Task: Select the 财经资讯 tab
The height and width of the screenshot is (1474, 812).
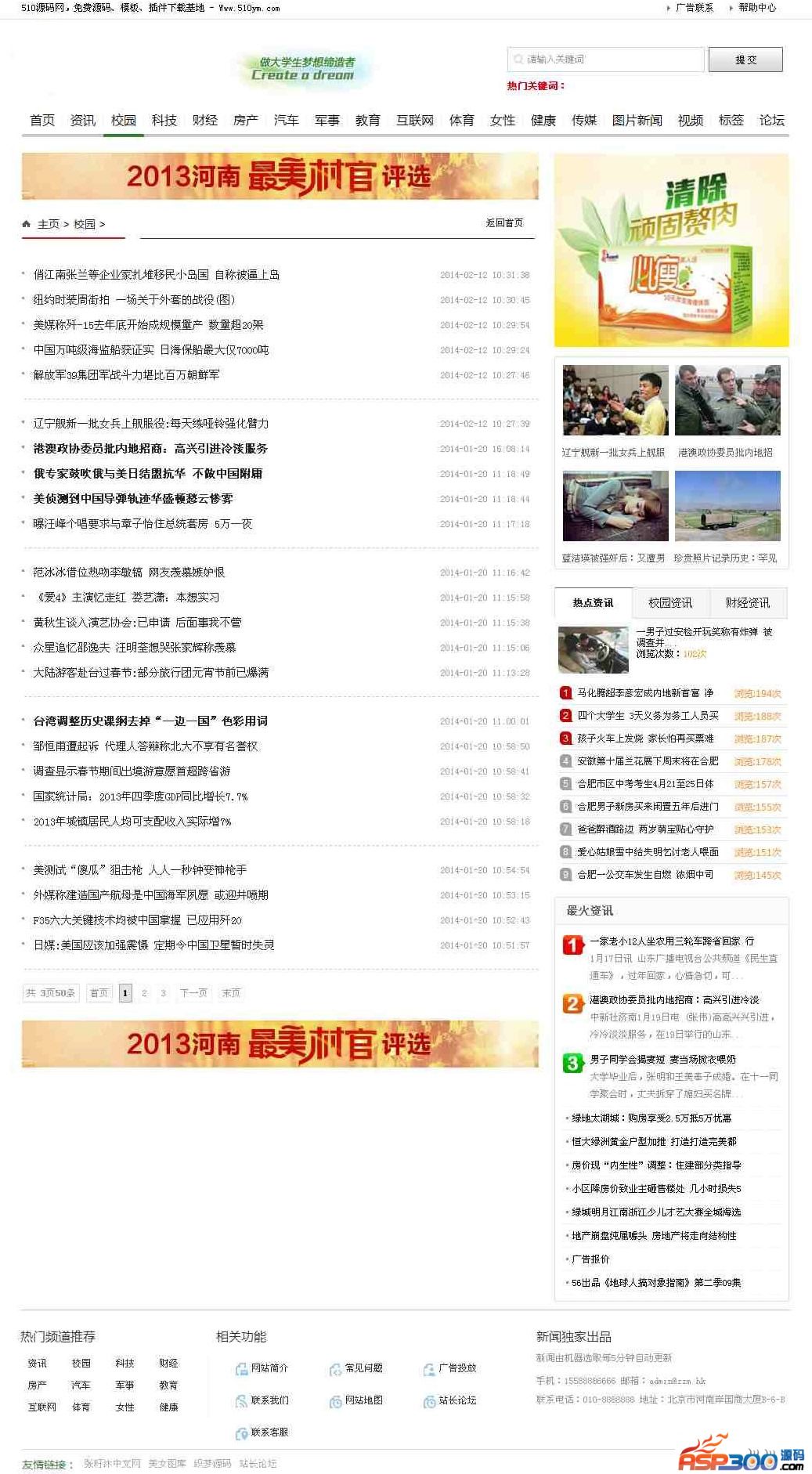Action: [x=747, y=602]
